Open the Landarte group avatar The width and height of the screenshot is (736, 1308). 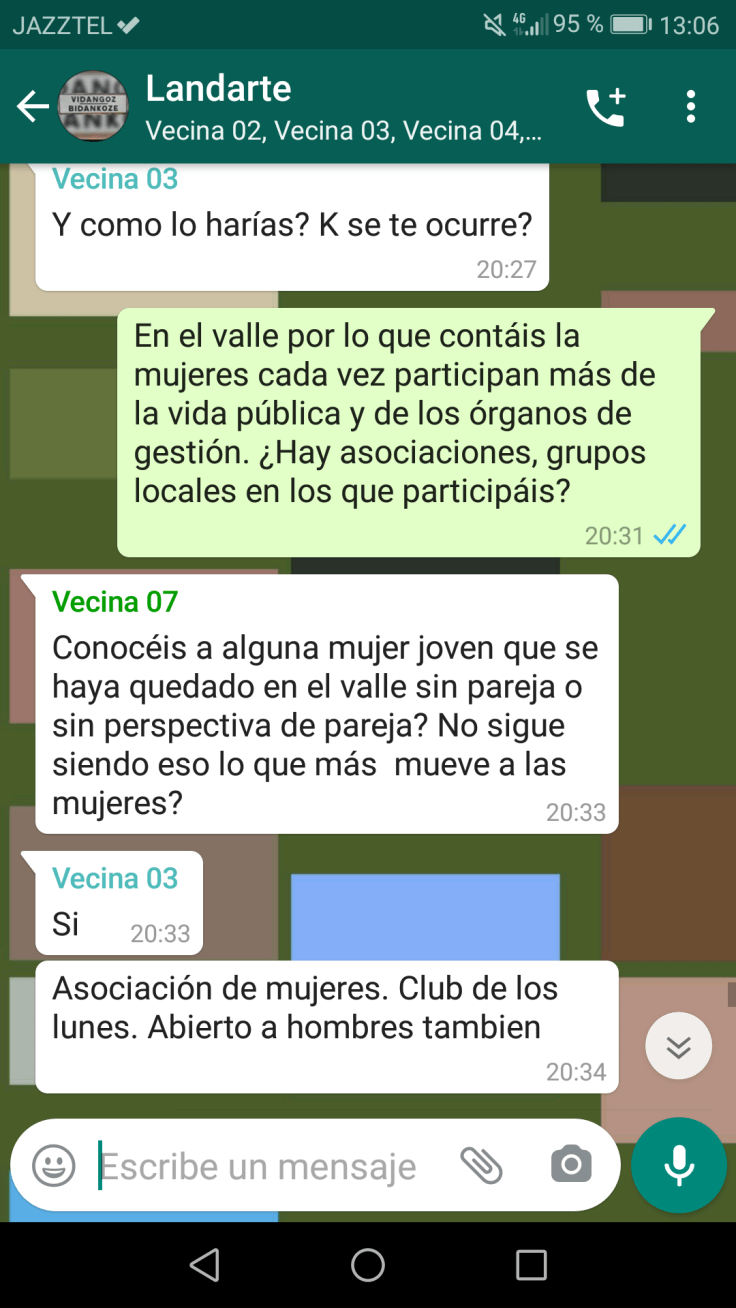[93, 107]
